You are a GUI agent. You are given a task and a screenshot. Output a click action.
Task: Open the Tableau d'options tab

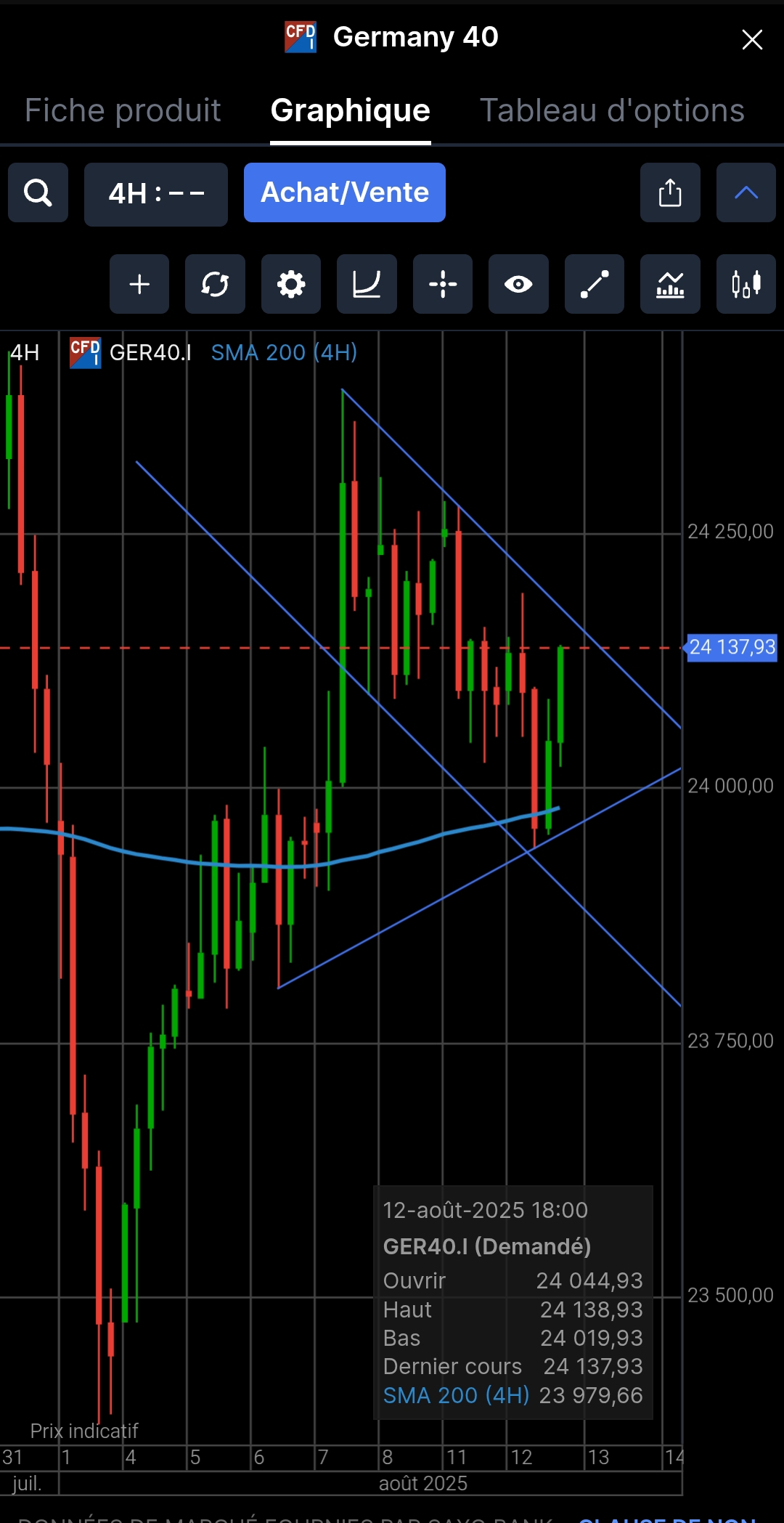pos(612,110)
